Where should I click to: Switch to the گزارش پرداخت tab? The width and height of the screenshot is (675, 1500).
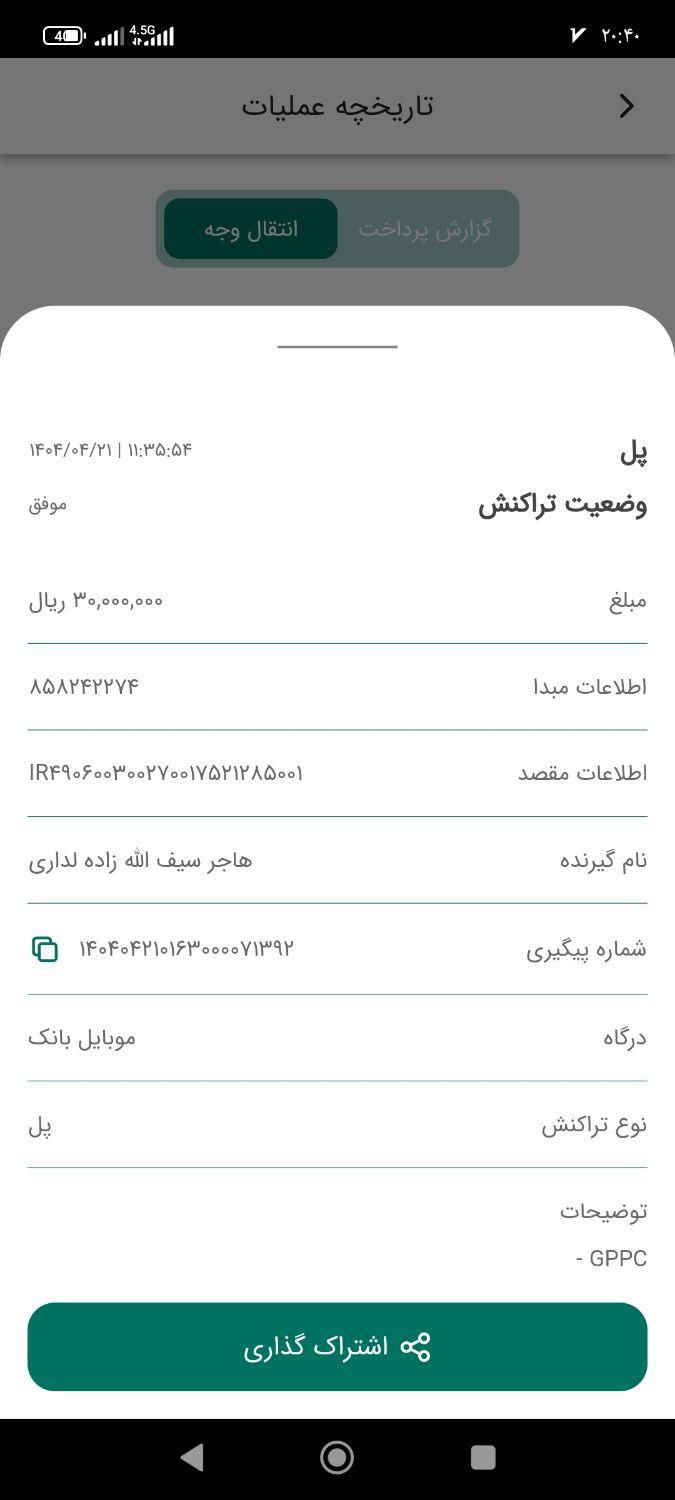425,229
